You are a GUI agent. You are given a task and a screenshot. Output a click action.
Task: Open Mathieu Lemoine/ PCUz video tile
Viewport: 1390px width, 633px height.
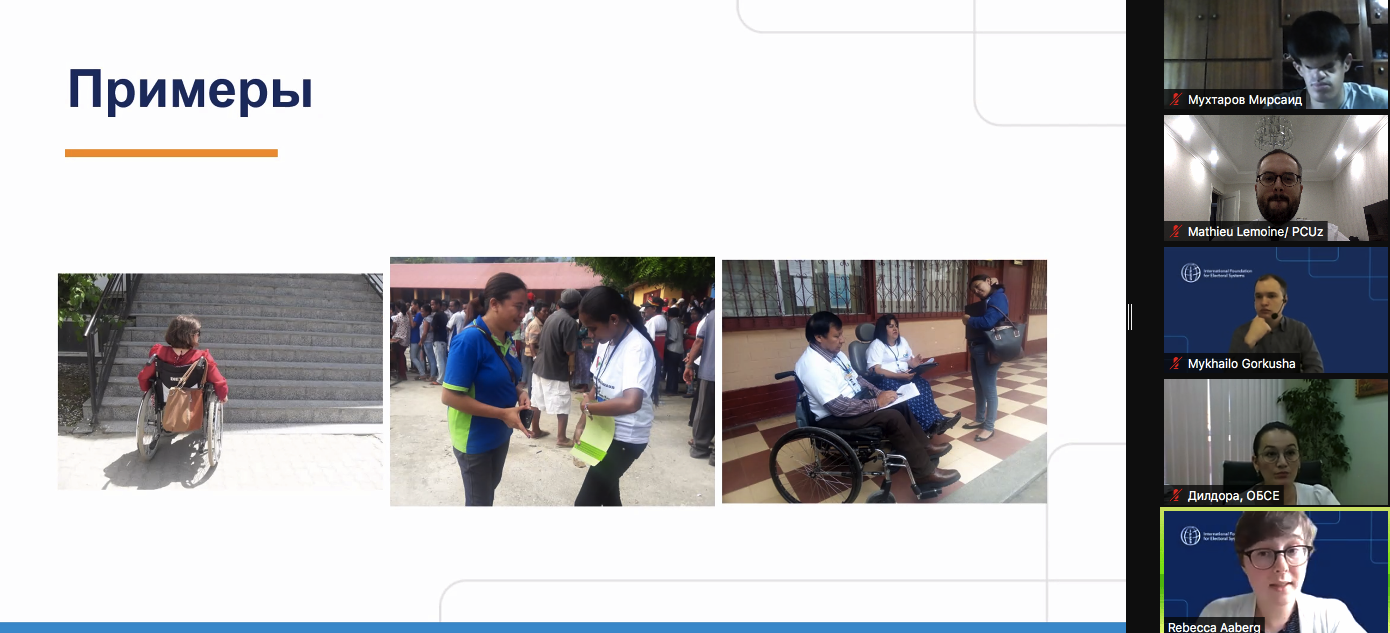[x=1275, y=177]
